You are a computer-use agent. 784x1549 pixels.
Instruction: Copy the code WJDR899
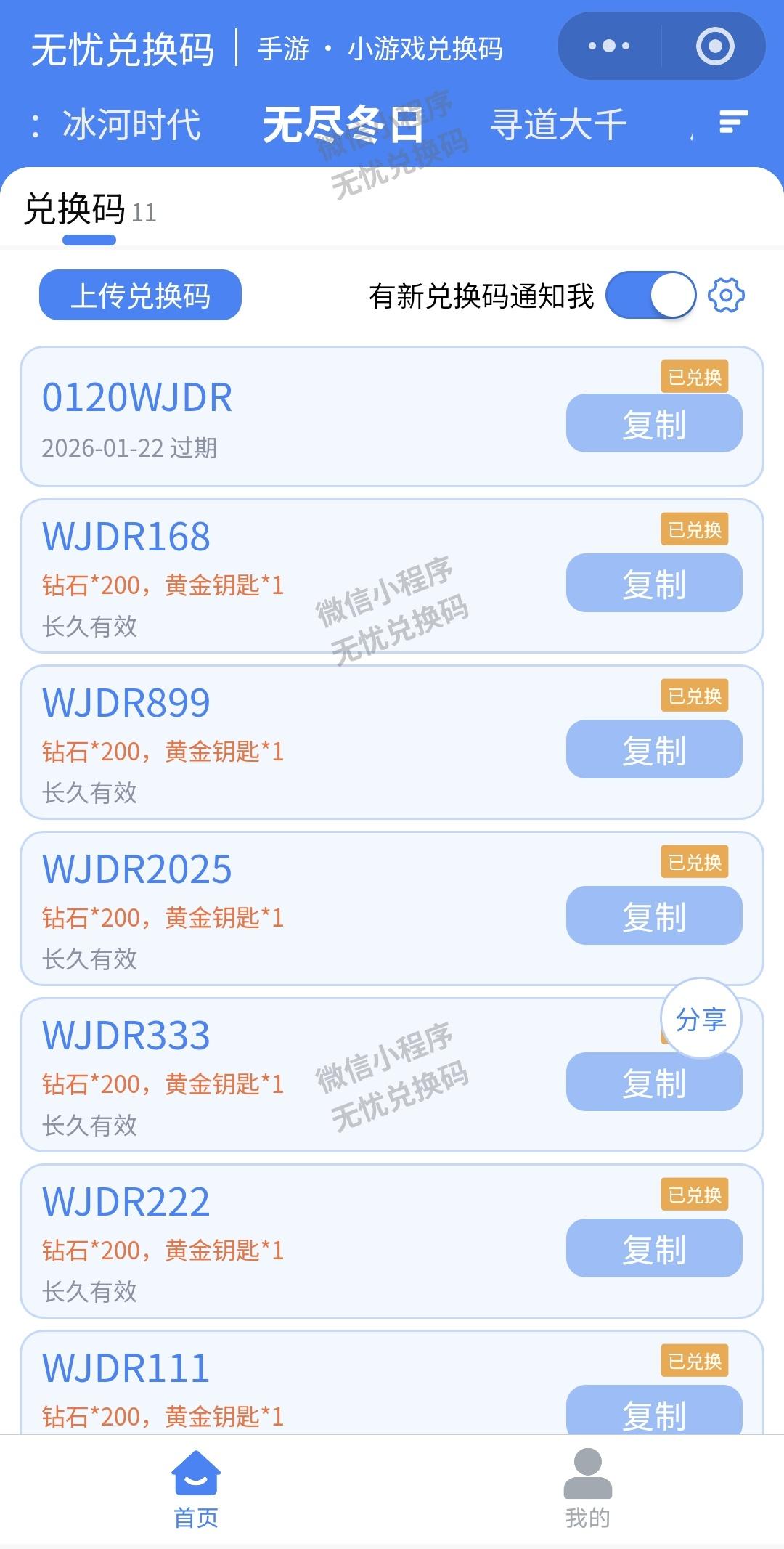click(654, 749)
